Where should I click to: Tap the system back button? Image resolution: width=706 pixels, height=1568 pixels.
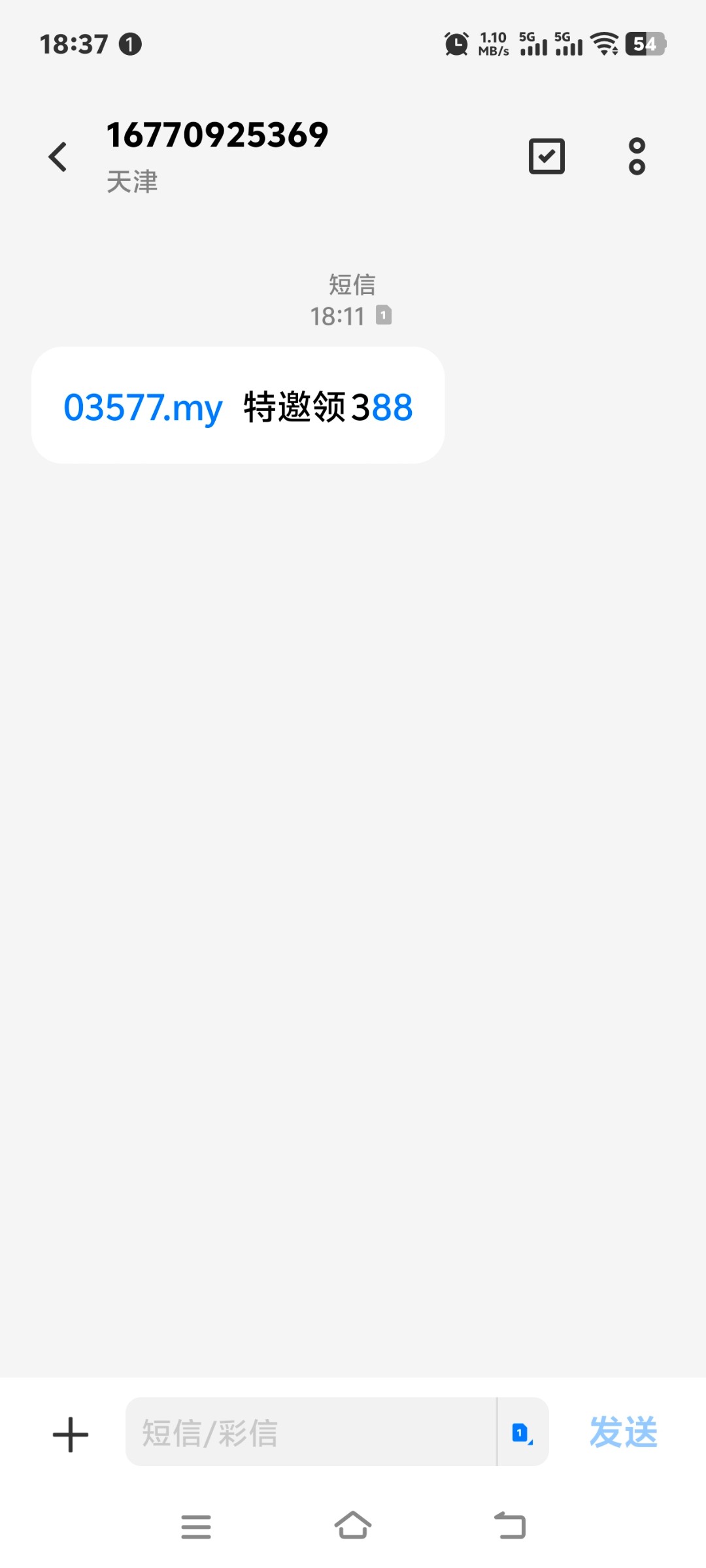click(510, 1526)
